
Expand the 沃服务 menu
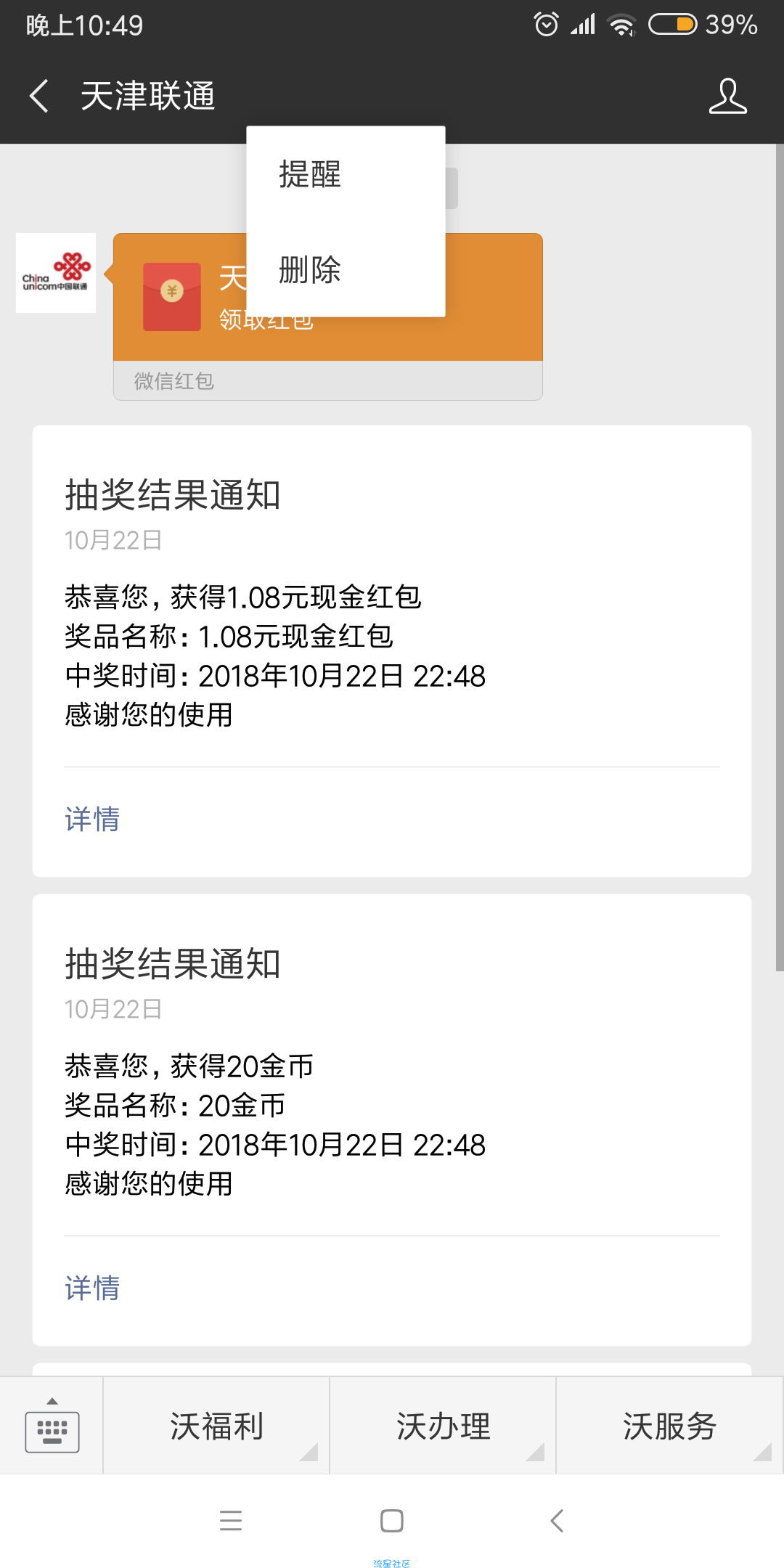(669, 1426)
